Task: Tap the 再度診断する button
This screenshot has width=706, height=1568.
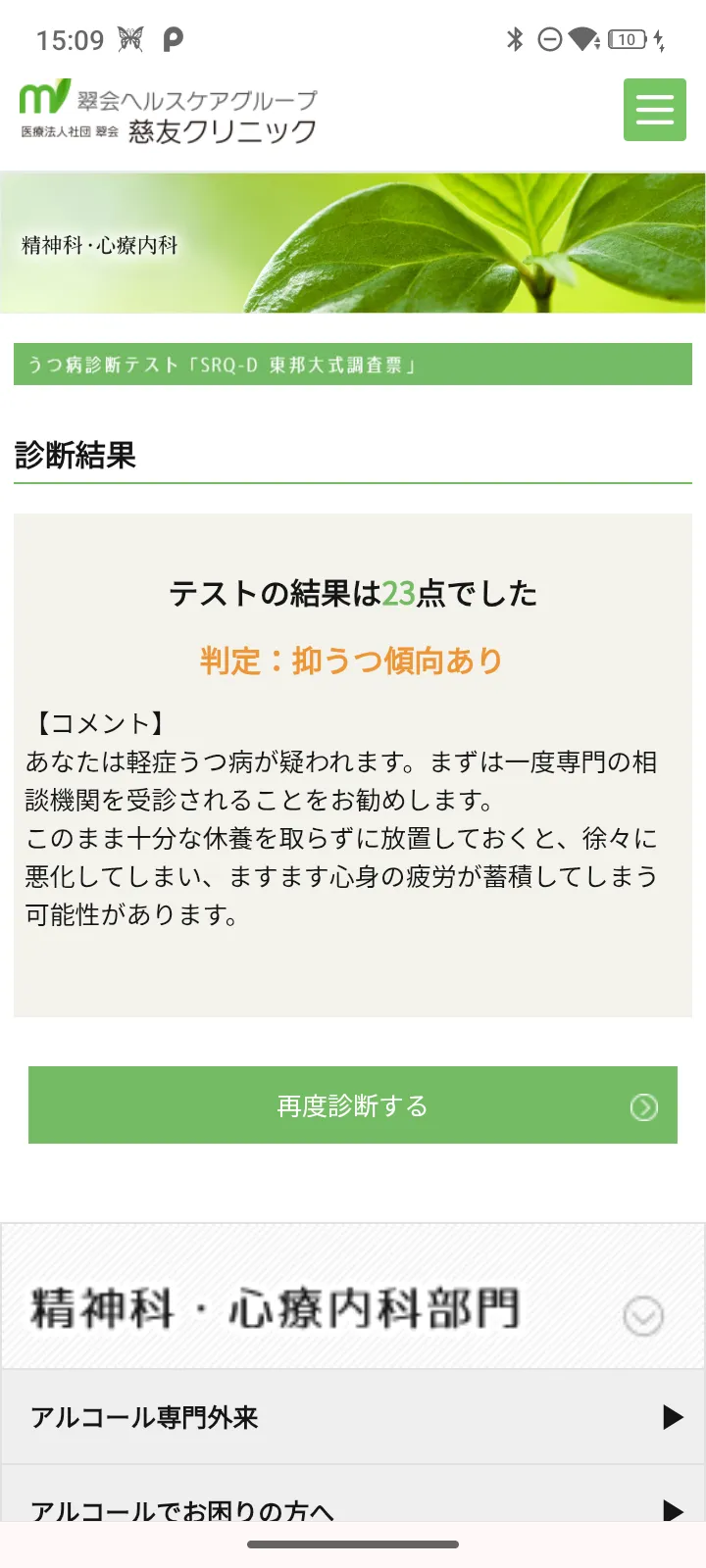Action: coord(353,1105)
